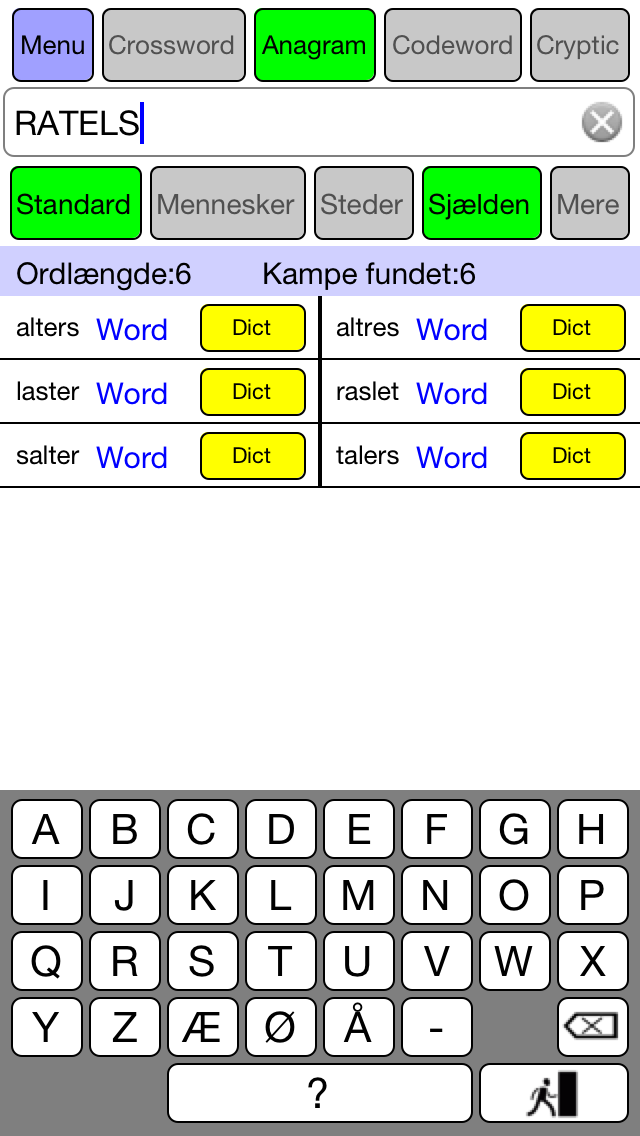Clear the RATELS text field
This screenshot has height=1136, width=640.
(x=602, y=122)
